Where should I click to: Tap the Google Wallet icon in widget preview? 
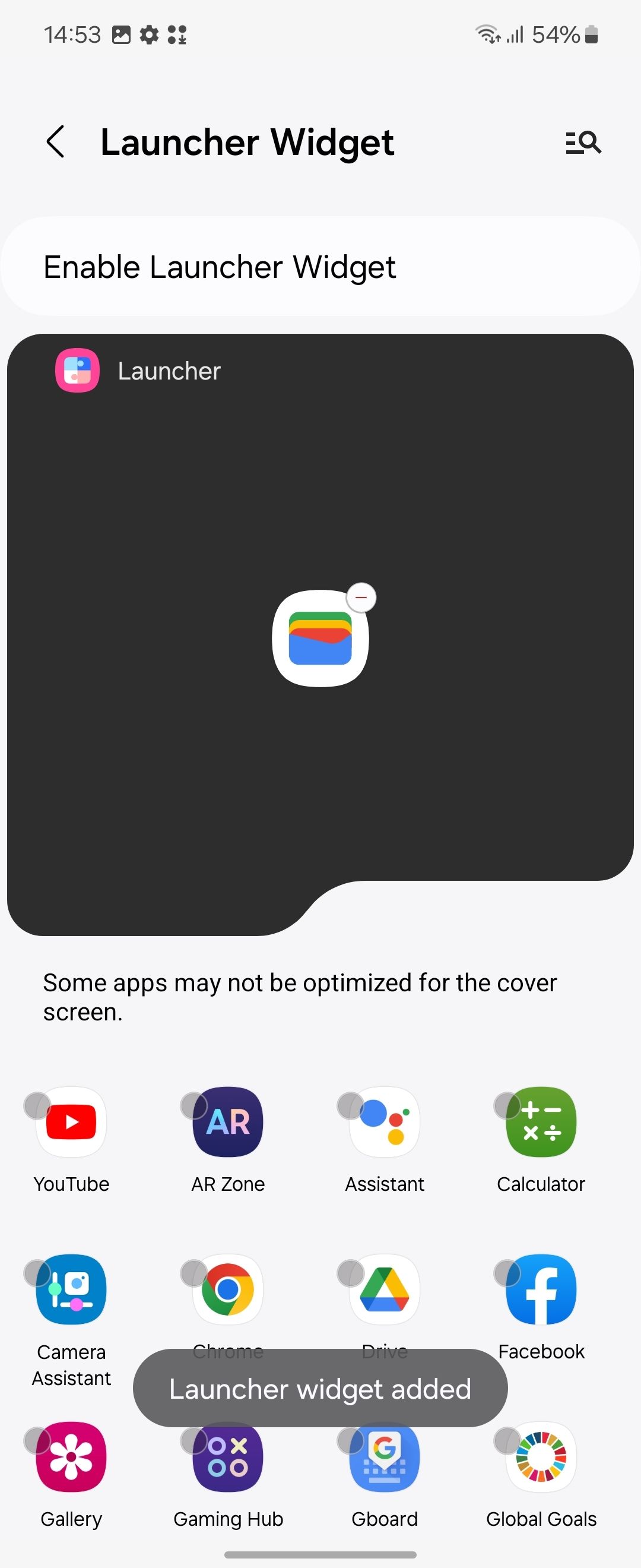click(x=320, y=638)
